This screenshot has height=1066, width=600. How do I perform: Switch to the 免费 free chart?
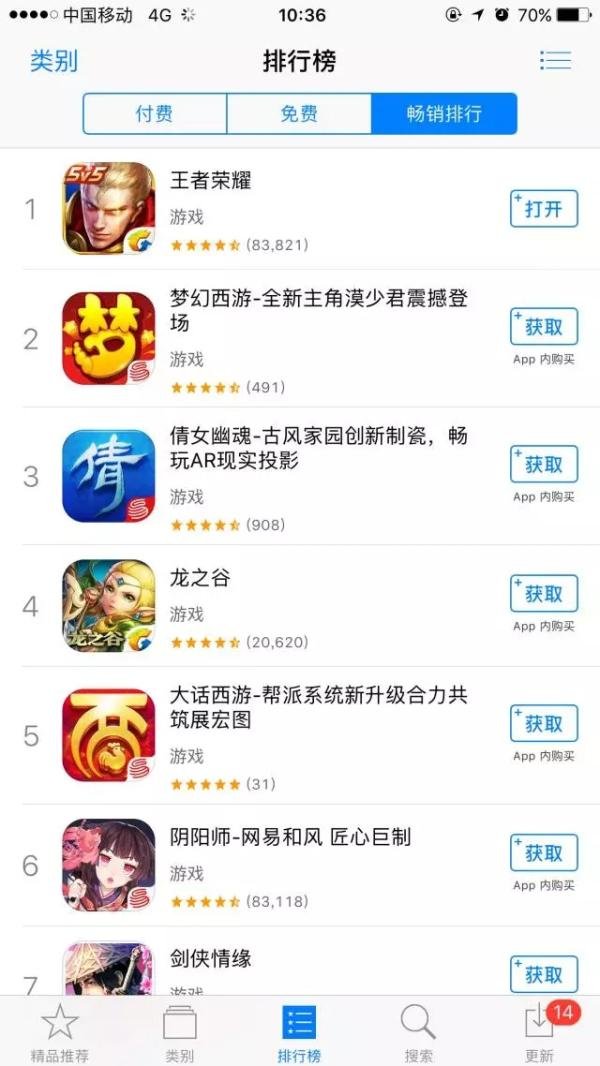pyautogui.click(x=299, y=114)
